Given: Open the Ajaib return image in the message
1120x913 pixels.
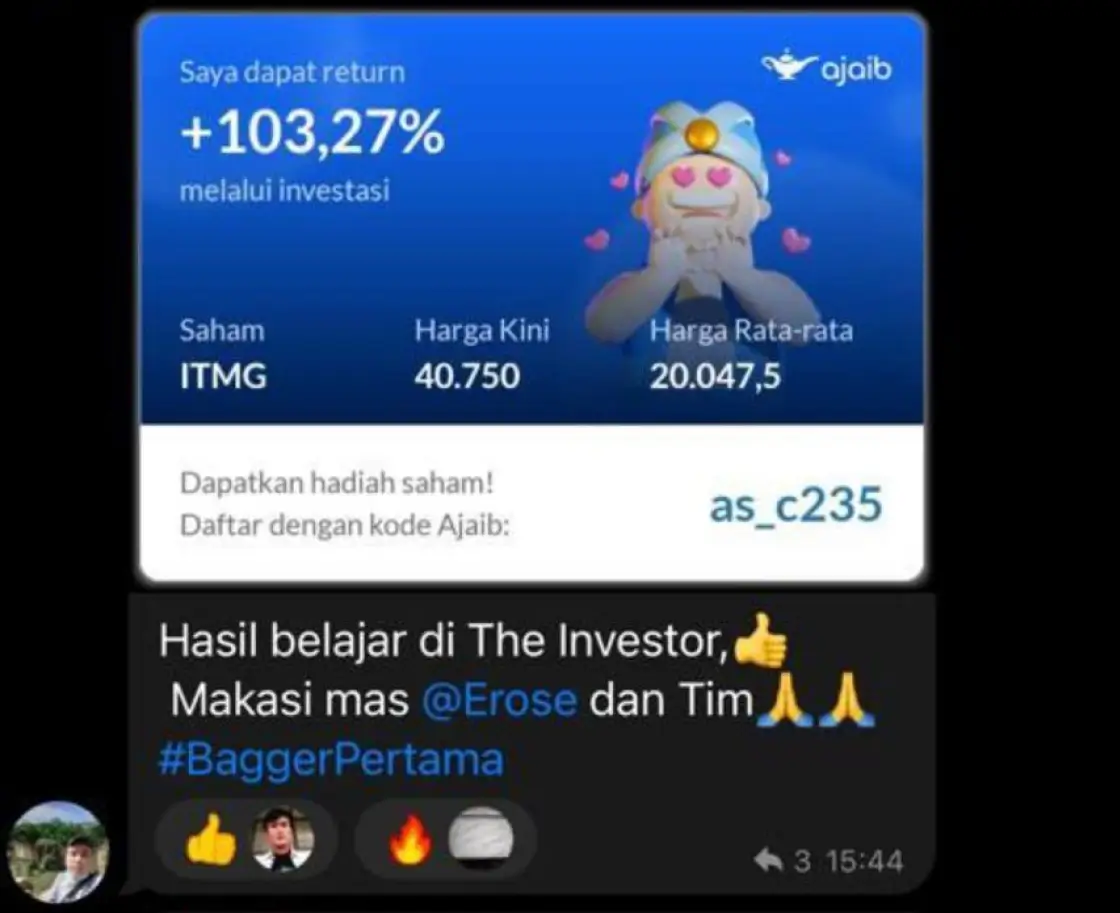Looking at the screenshot, I should (531, 296).
